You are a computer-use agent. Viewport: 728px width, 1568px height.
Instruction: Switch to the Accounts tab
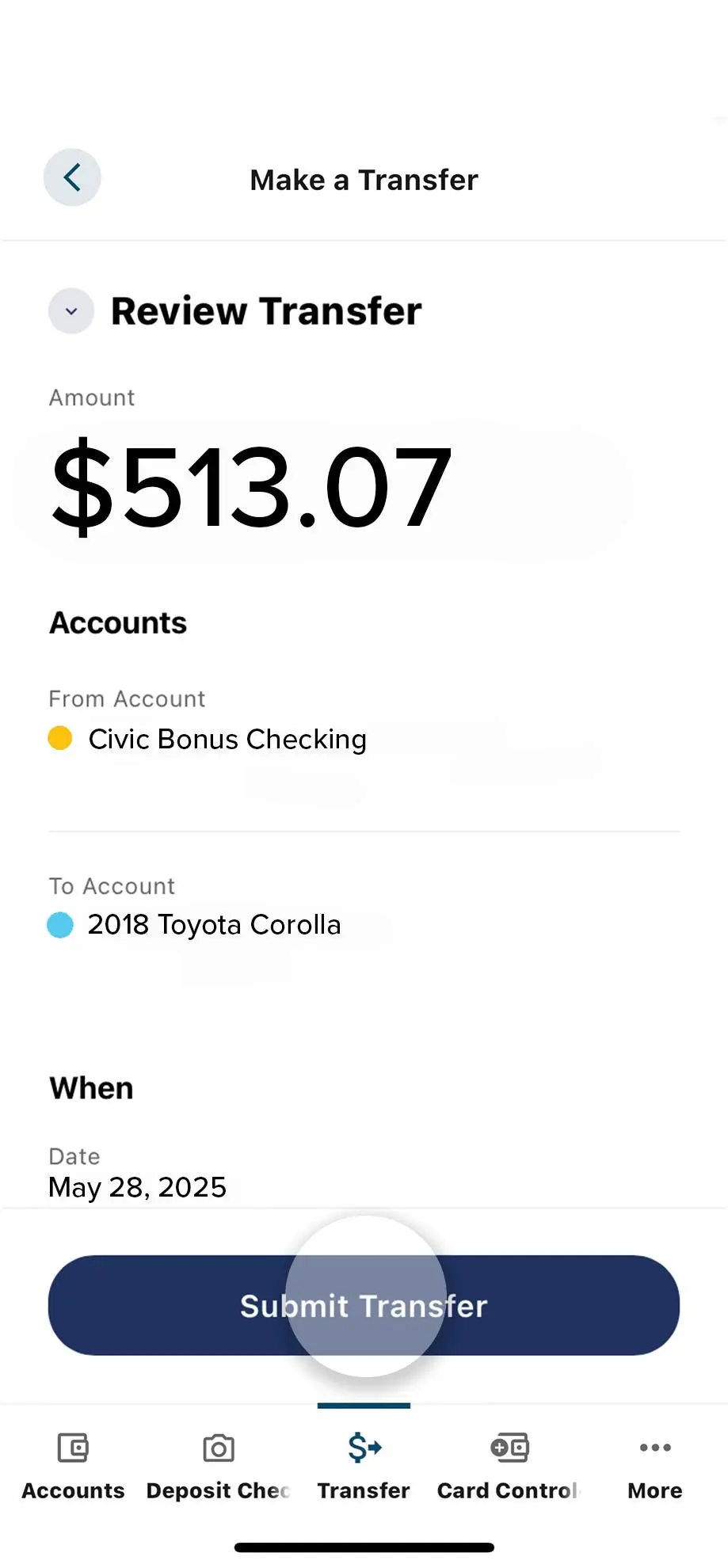(73, 1465)
